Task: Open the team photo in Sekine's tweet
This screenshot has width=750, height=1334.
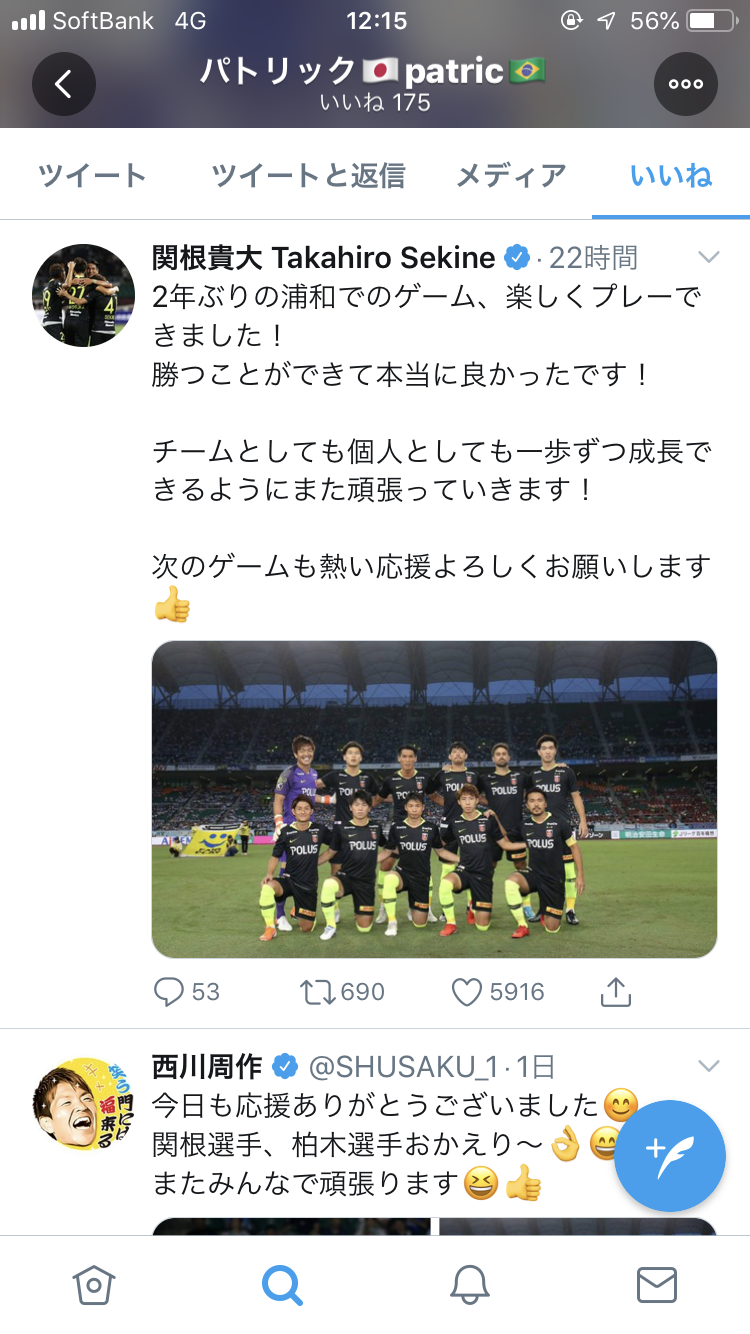Action: (434, 799)
